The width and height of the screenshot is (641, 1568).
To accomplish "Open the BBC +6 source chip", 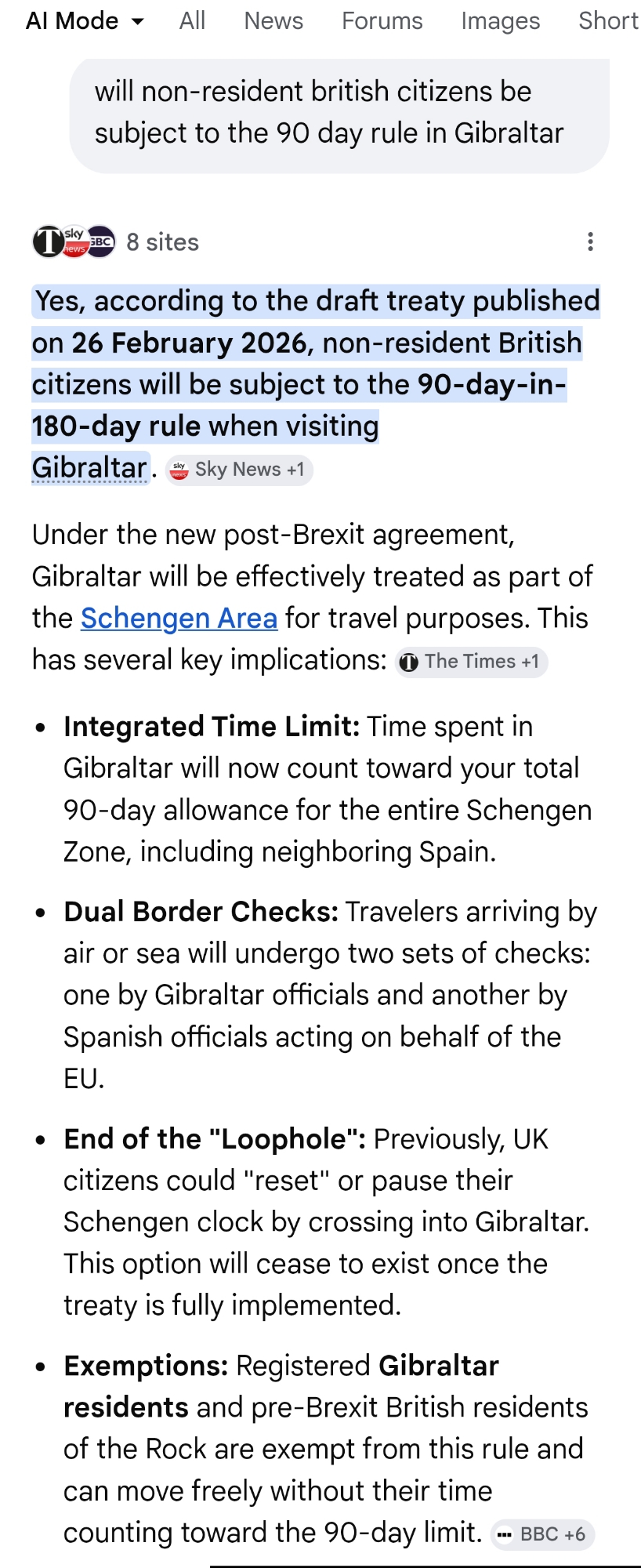I will (x=542, y=1534).
